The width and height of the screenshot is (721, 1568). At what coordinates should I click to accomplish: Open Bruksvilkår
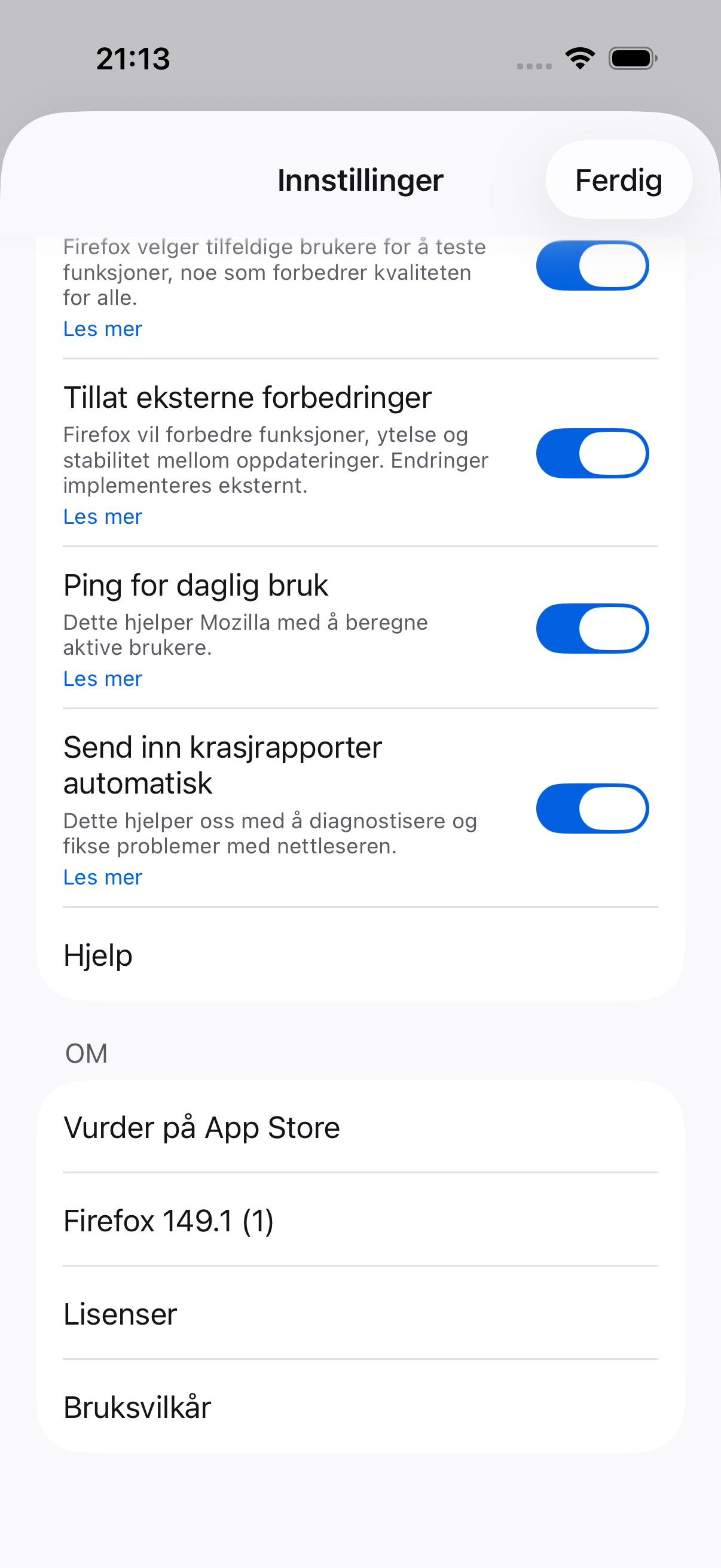coord(360,1406)
